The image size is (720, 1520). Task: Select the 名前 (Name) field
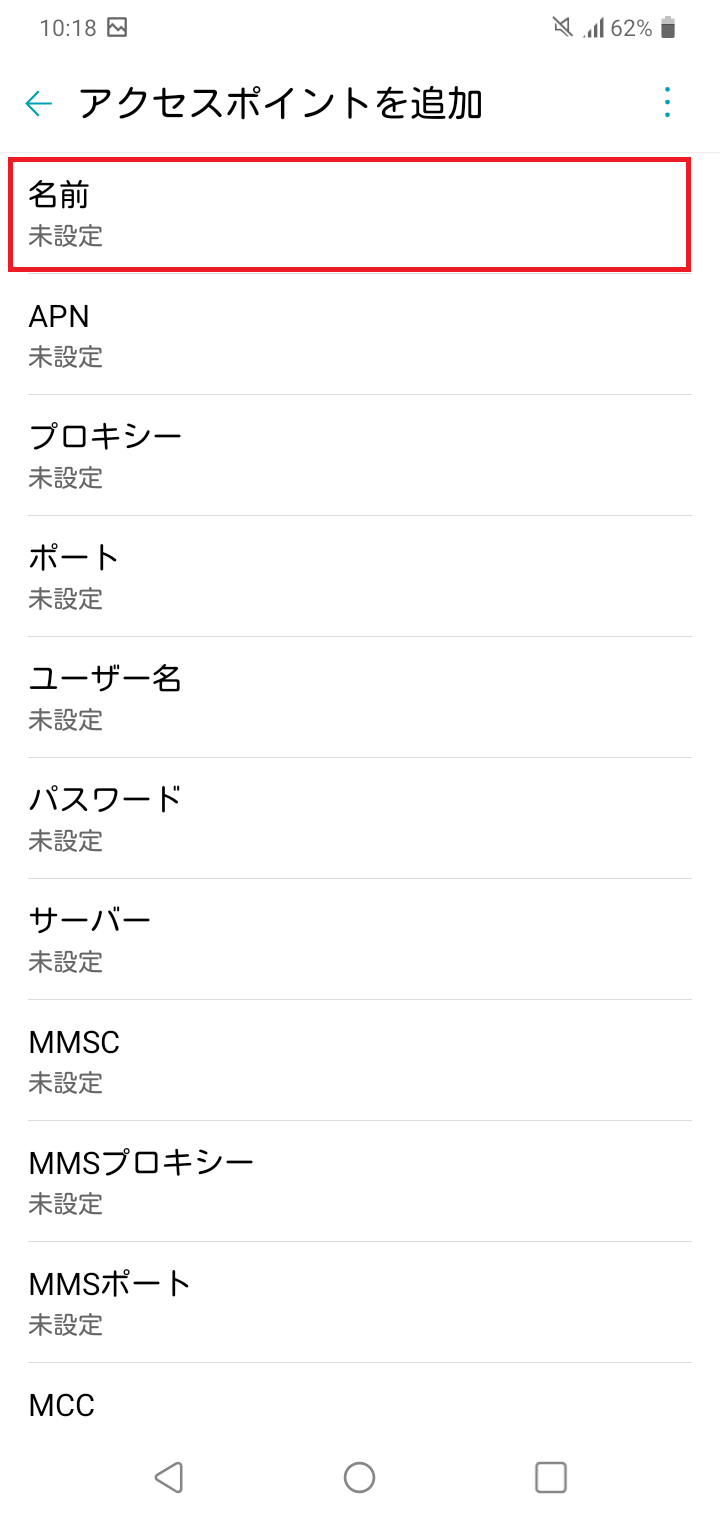360,215
